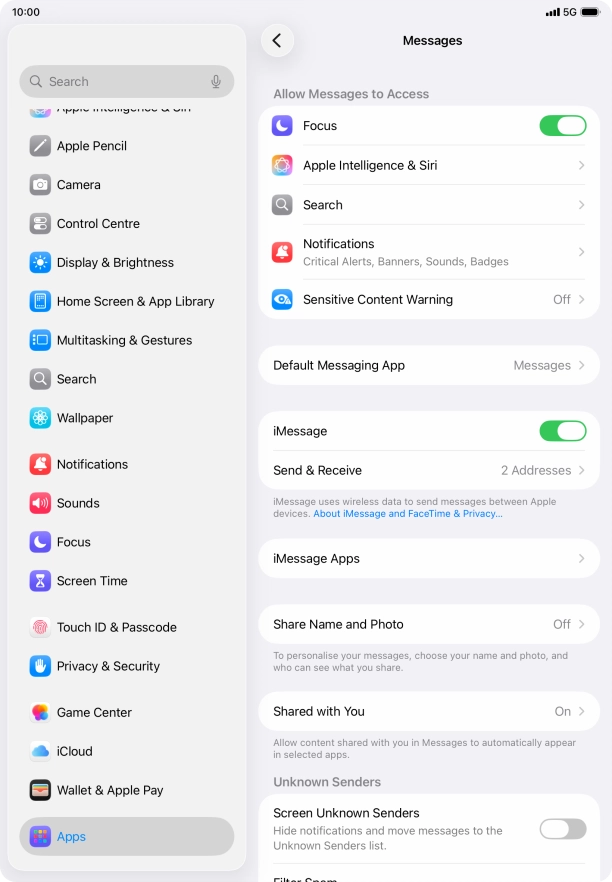Open iMessage Apps
The width and height of the screenshot is (612, 882).
tap(429, 559)
